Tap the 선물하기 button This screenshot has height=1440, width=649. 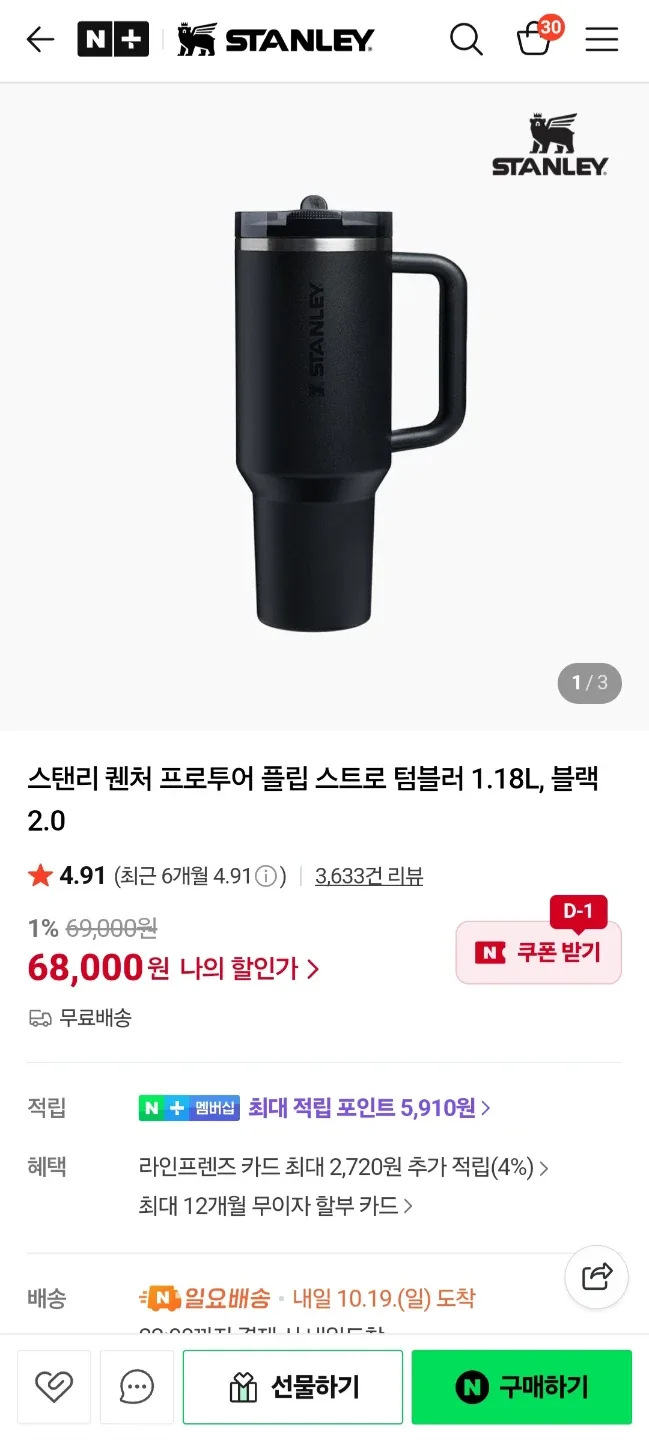point(293,1387)
